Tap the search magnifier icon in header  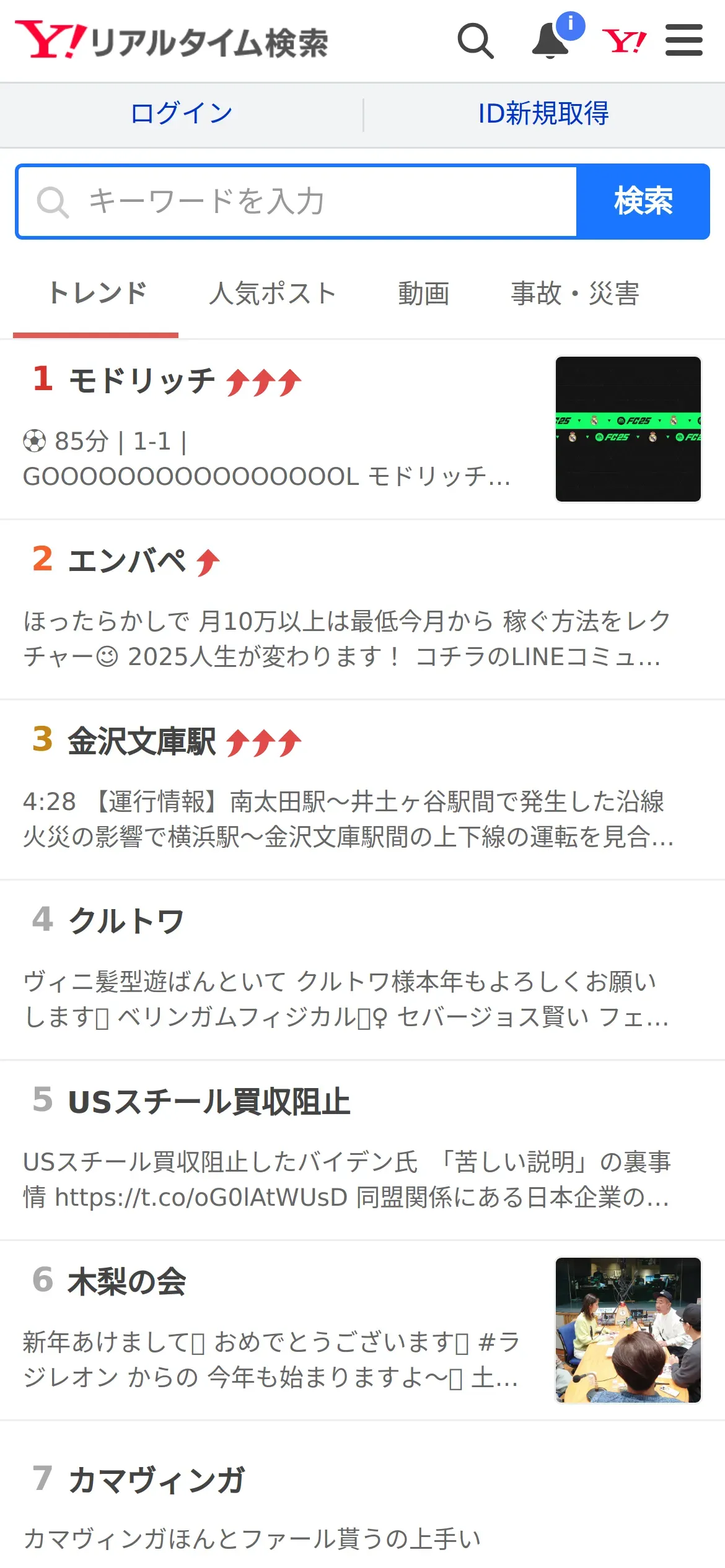(475, 41)
